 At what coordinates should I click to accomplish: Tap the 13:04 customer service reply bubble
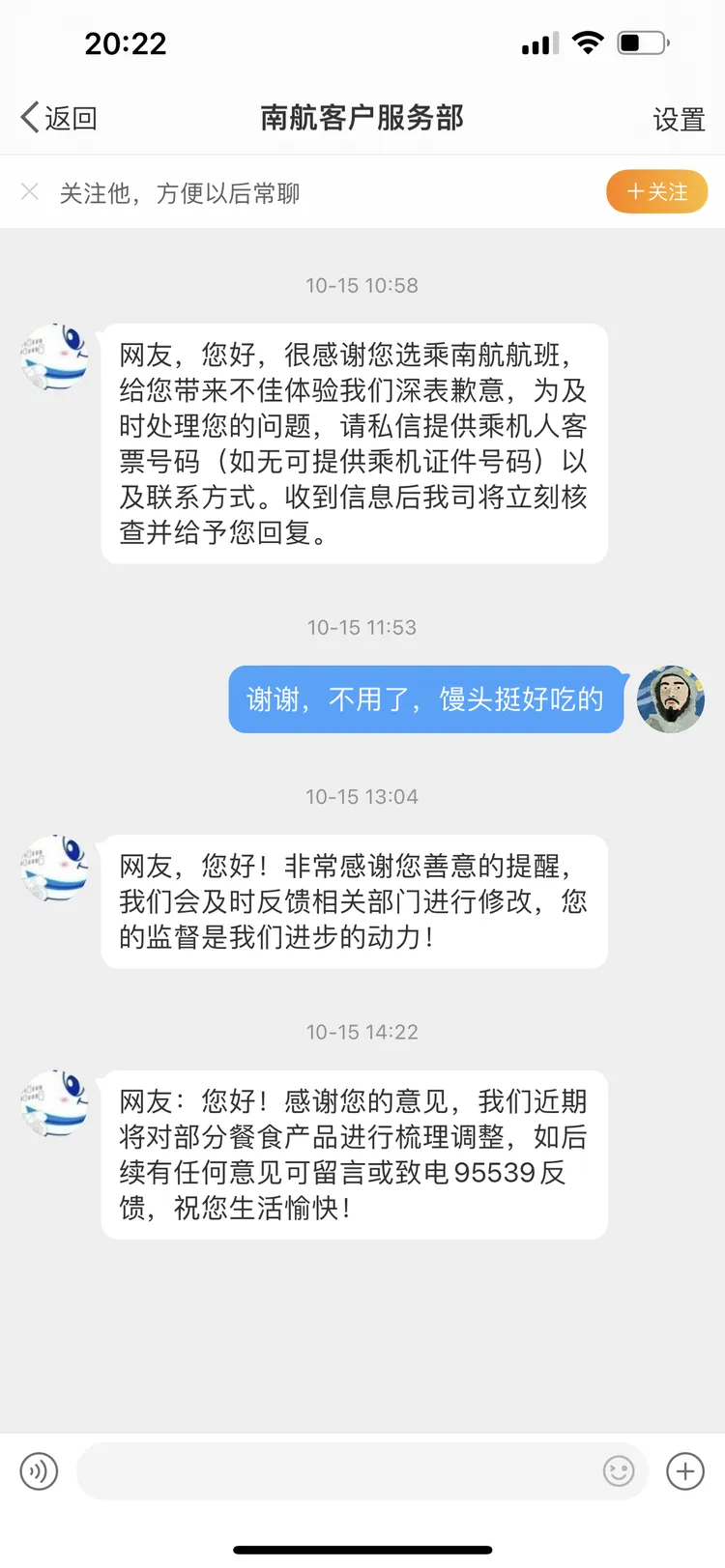[354, 901]
